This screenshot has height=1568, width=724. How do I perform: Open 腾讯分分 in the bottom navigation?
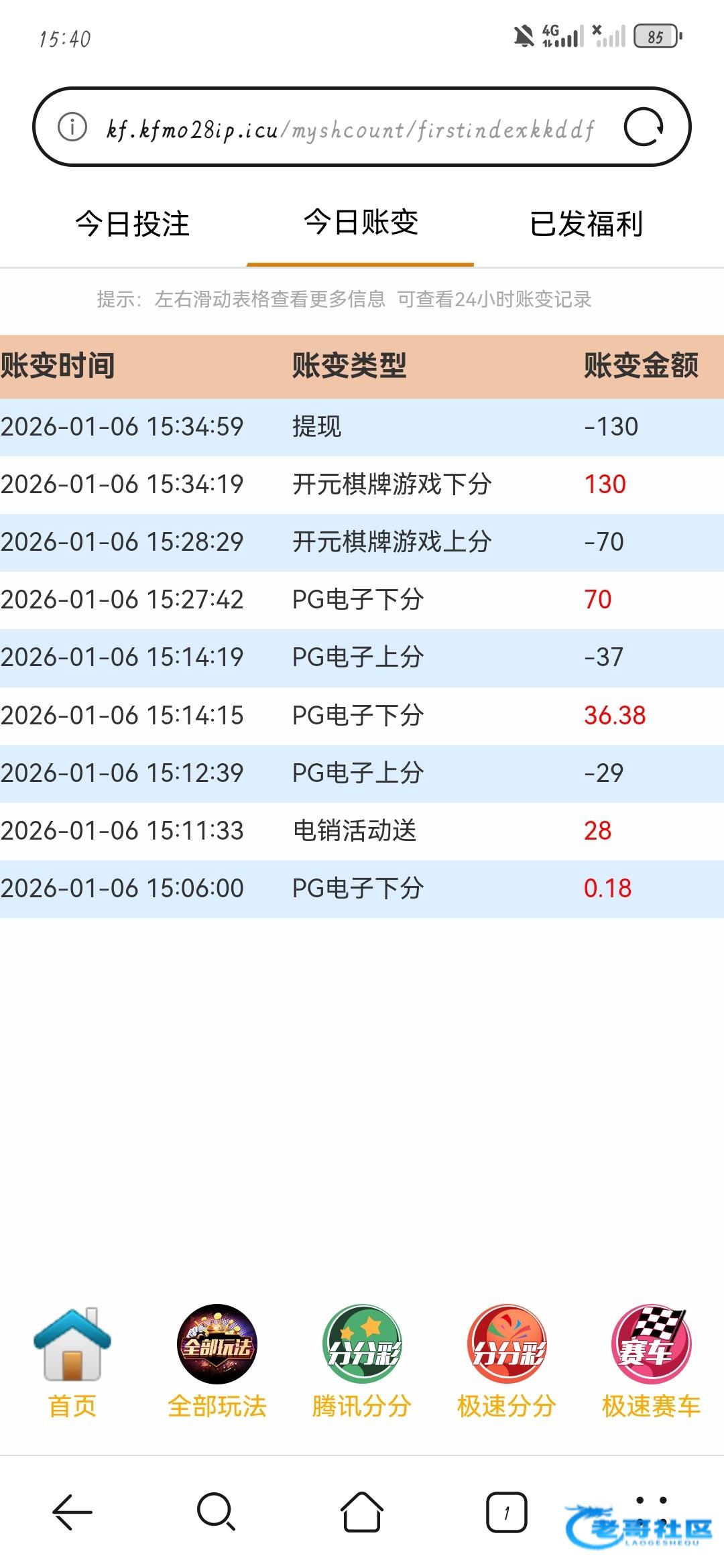point(361,1364)
